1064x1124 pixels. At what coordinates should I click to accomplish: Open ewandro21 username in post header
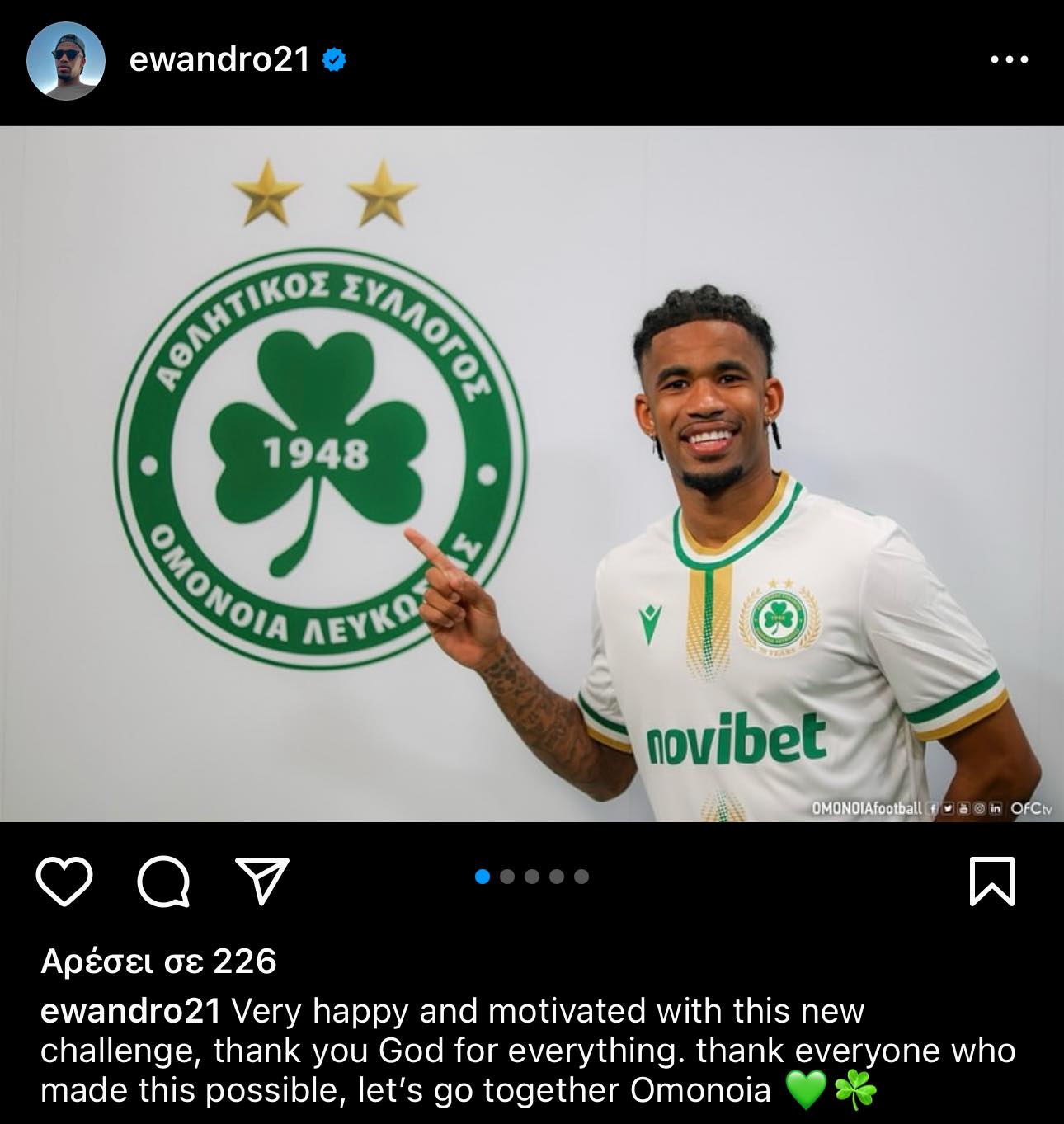(219, 59)
